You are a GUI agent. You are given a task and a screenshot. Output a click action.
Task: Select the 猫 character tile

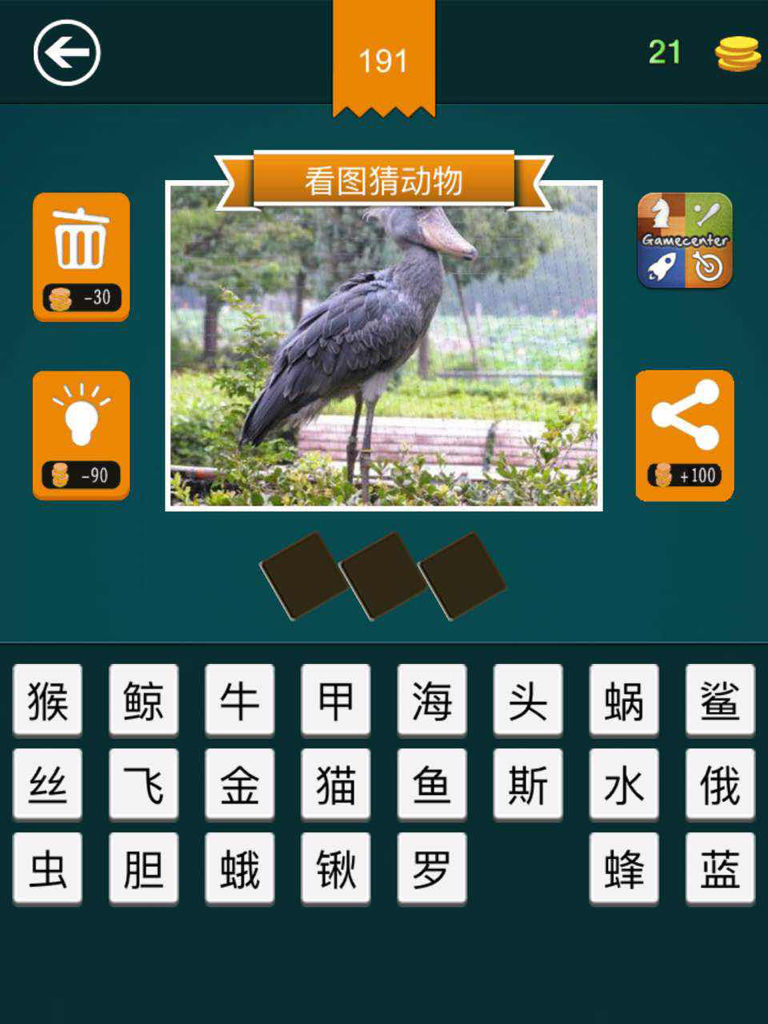click(x=336, y=785)
